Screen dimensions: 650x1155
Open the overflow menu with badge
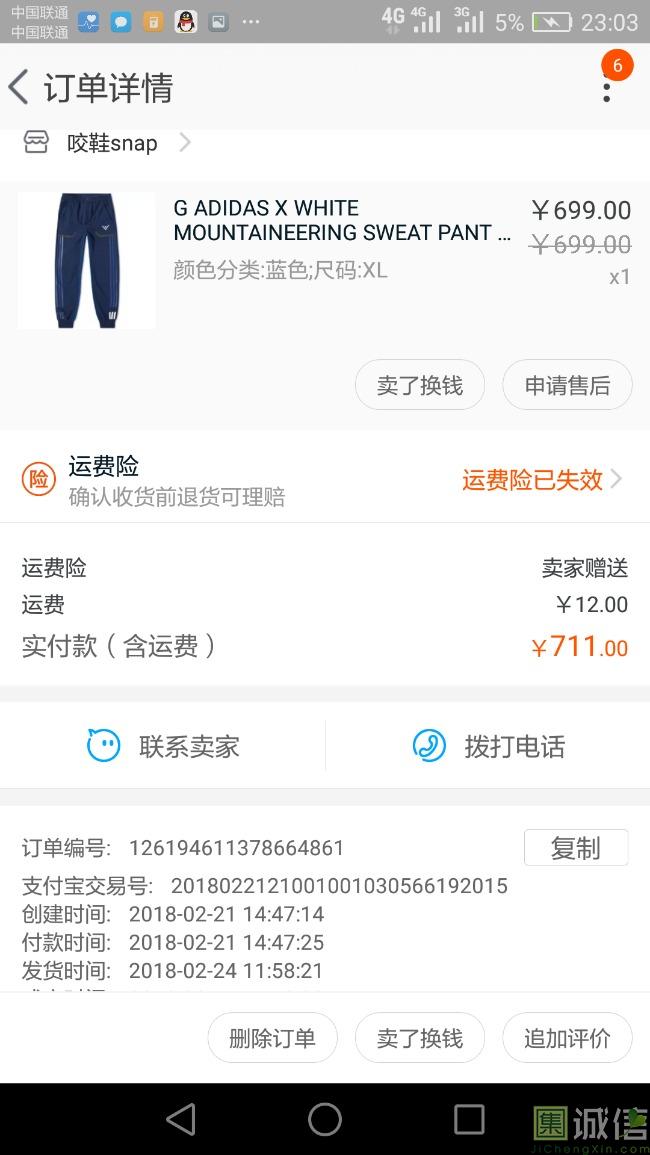(x=607, y=88)
